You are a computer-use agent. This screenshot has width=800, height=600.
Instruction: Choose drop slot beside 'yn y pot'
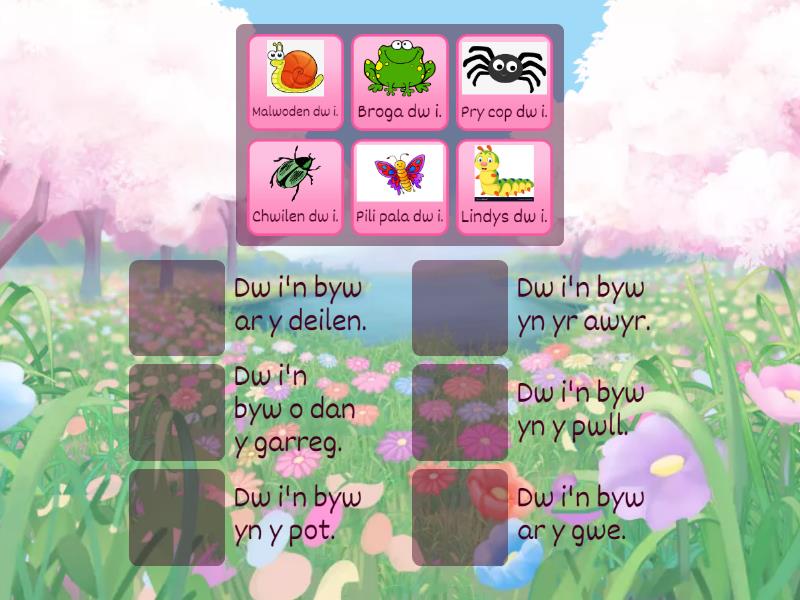(177, 517)
